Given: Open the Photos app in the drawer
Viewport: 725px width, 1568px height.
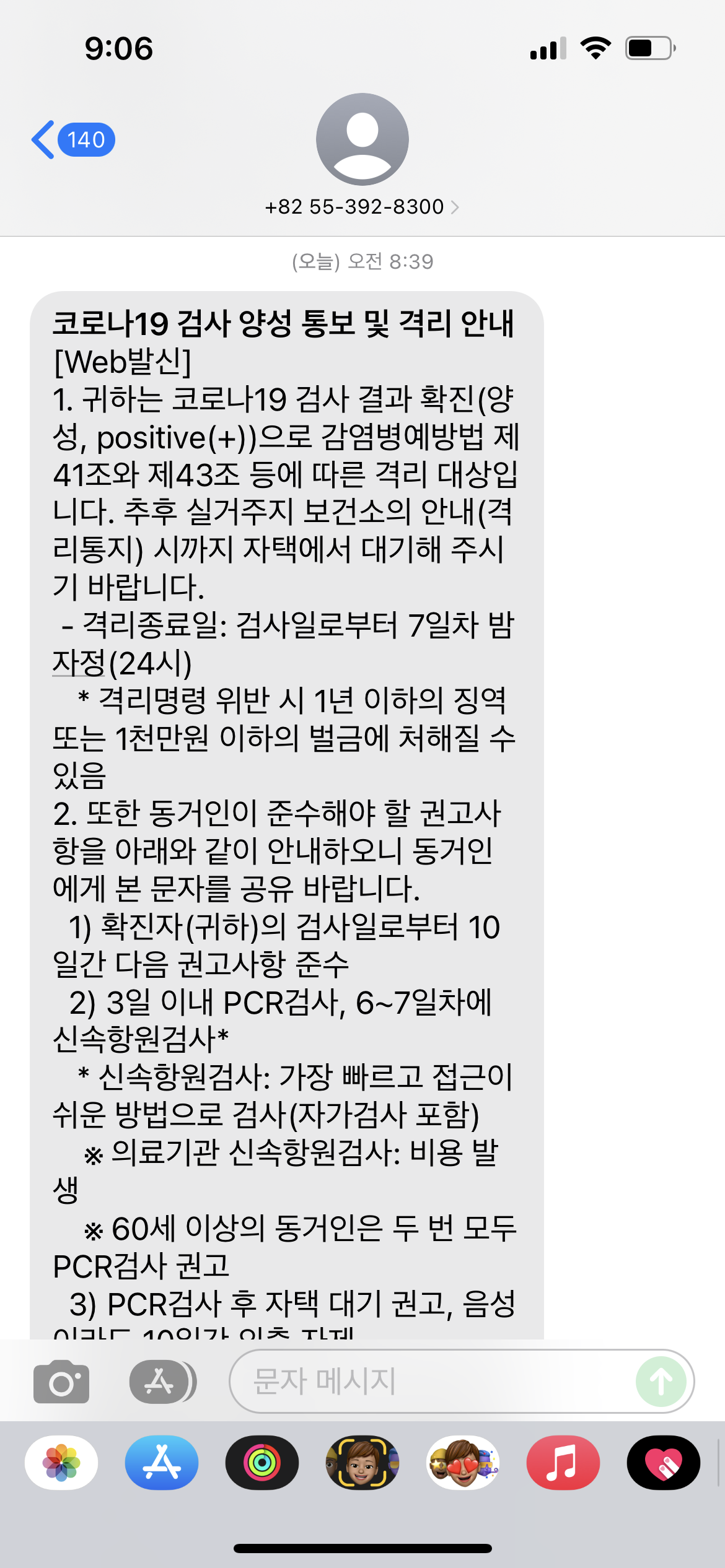Looking at the screenshot, I should click(x=61, y=1462).
